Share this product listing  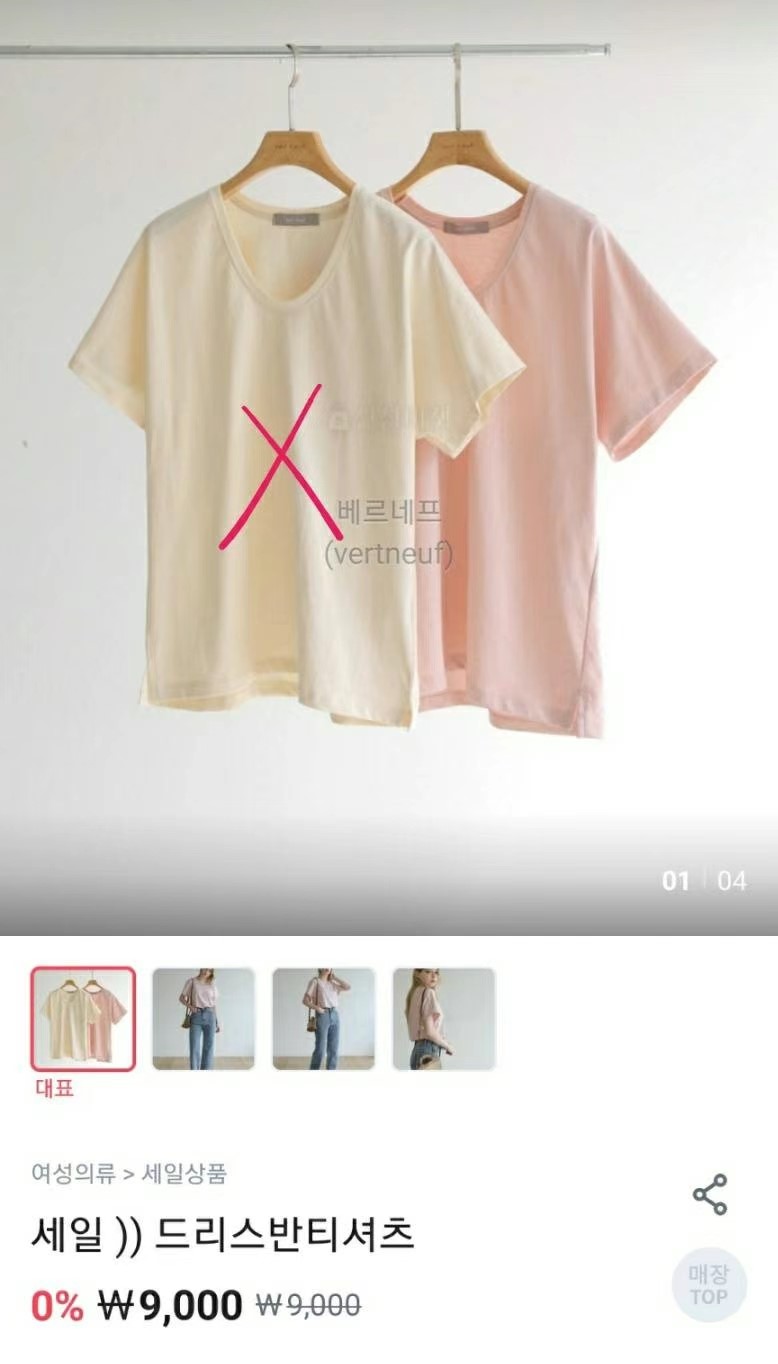tap(710, 1195)
